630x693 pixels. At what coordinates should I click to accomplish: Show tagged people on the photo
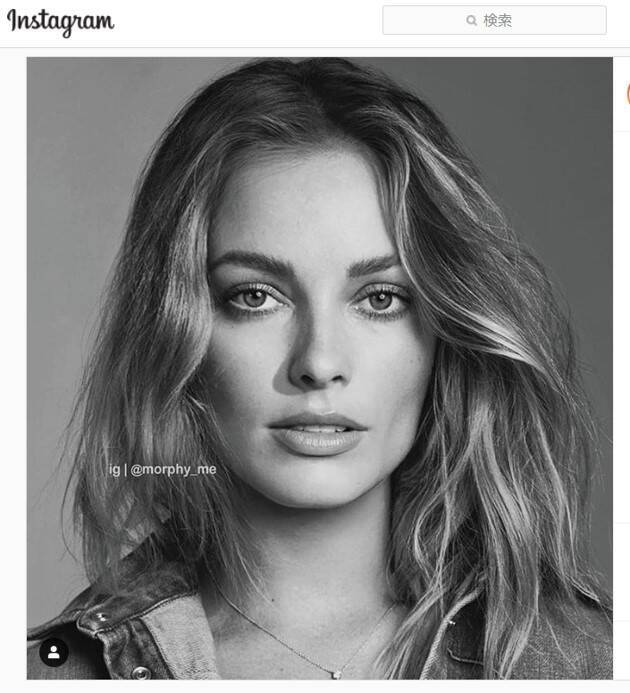coord(54,652)
